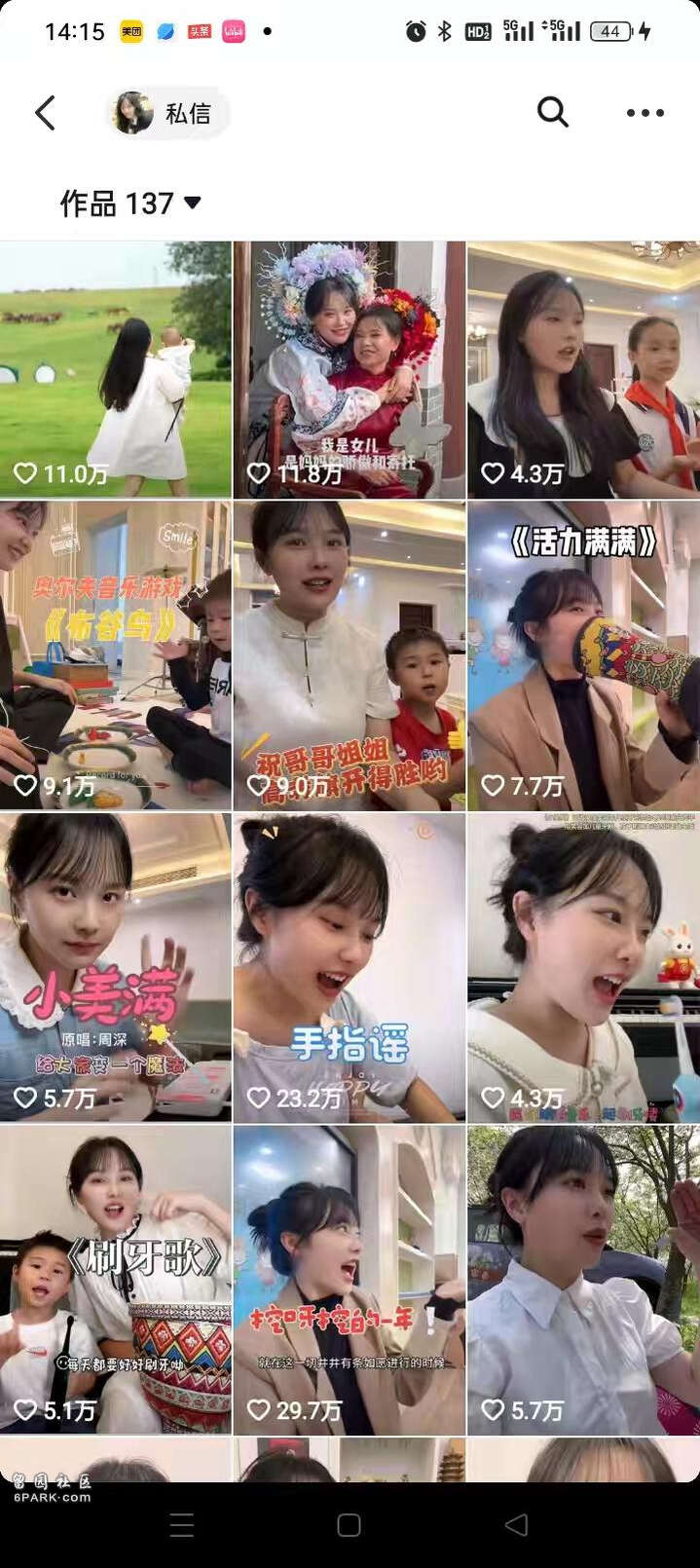The width and height of the screenshot is (700, 1568).
Task: Open the piano video with rabbit toy
Action: 583,967
